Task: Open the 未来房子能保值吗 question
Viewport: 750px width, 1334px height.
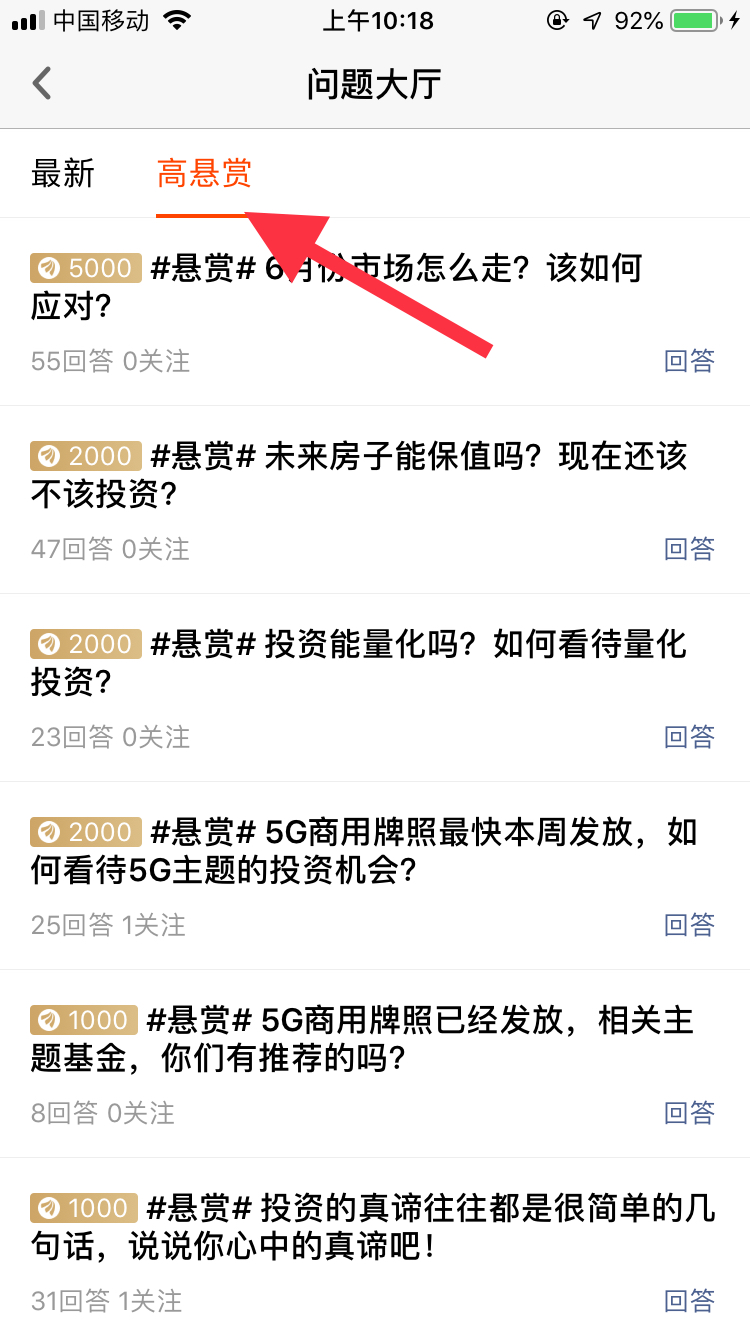Action: pyautogui.click(x=358, y=475)
